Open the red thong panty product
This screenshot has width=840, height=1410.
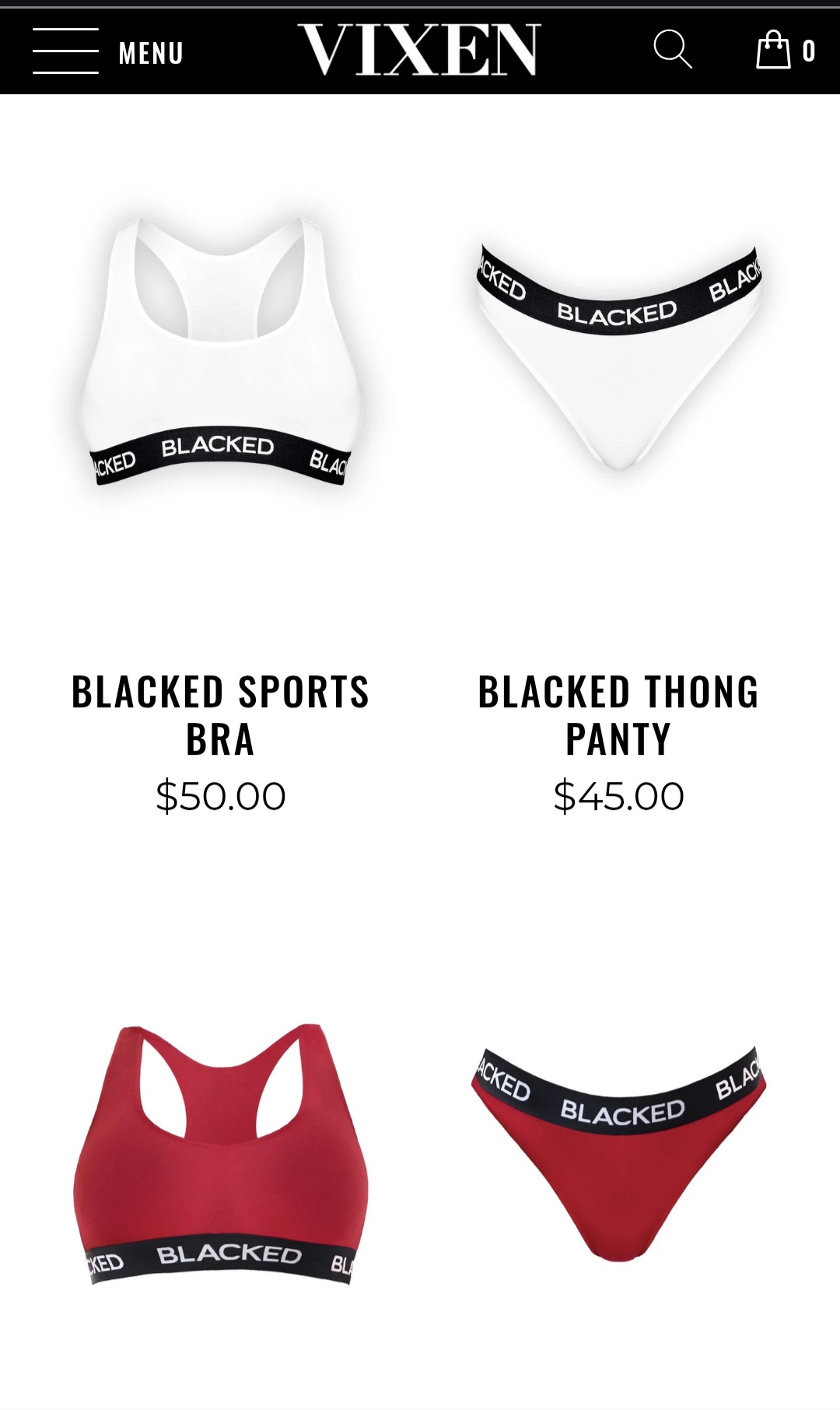point(618,1152)
